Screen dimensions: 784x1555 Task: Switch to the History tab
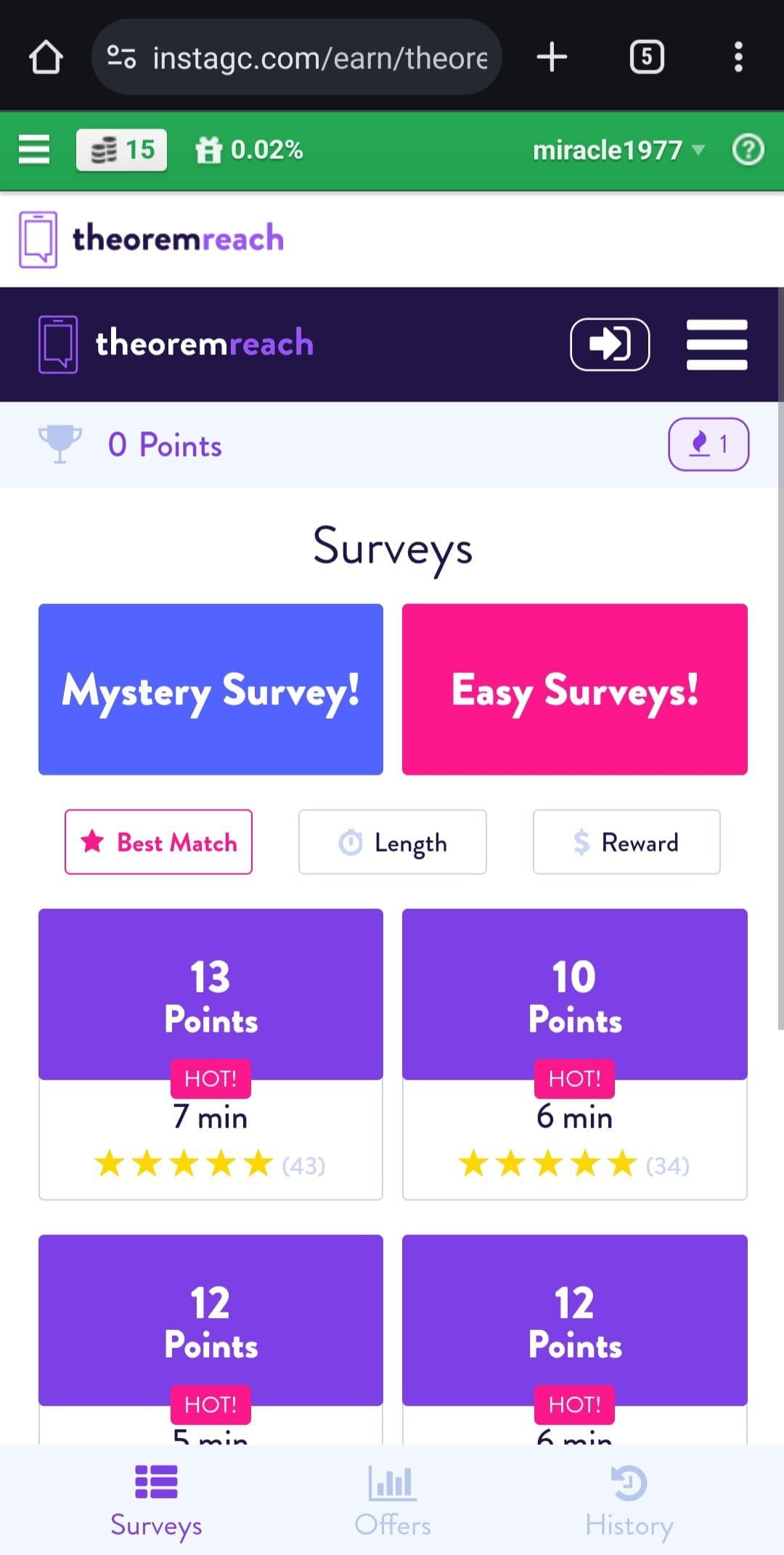(x=629, y=1501)
